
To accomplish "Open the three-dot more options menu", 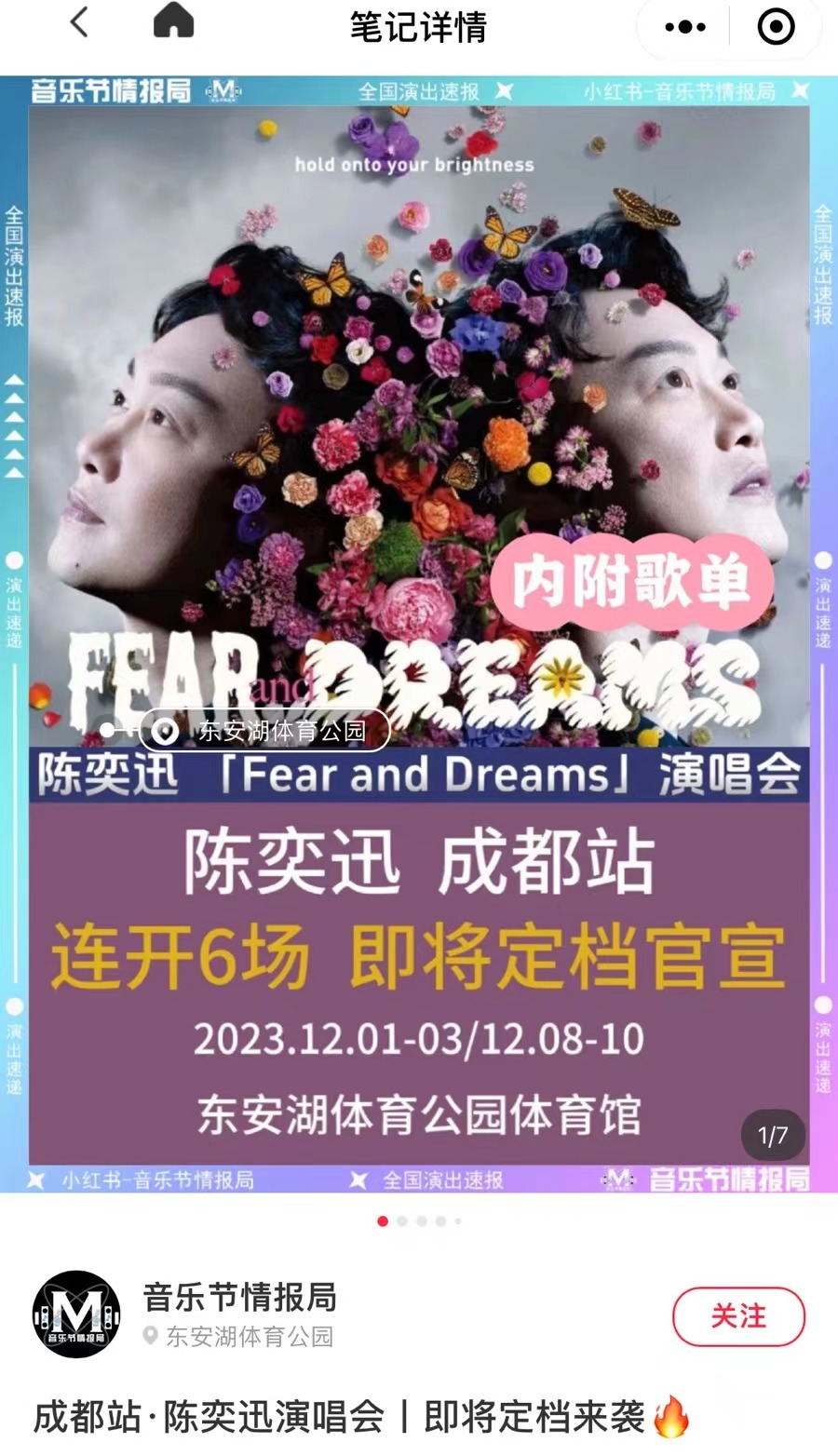I will [685, 27].
